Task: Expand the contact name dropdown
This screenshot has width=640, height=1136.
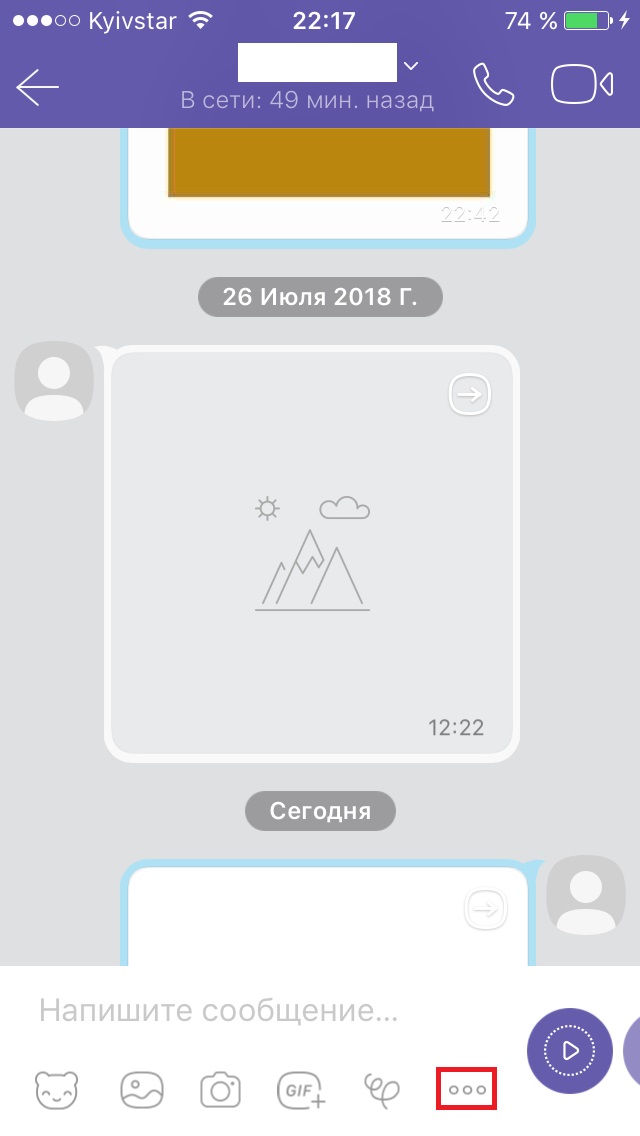Action: pos(411,67)
